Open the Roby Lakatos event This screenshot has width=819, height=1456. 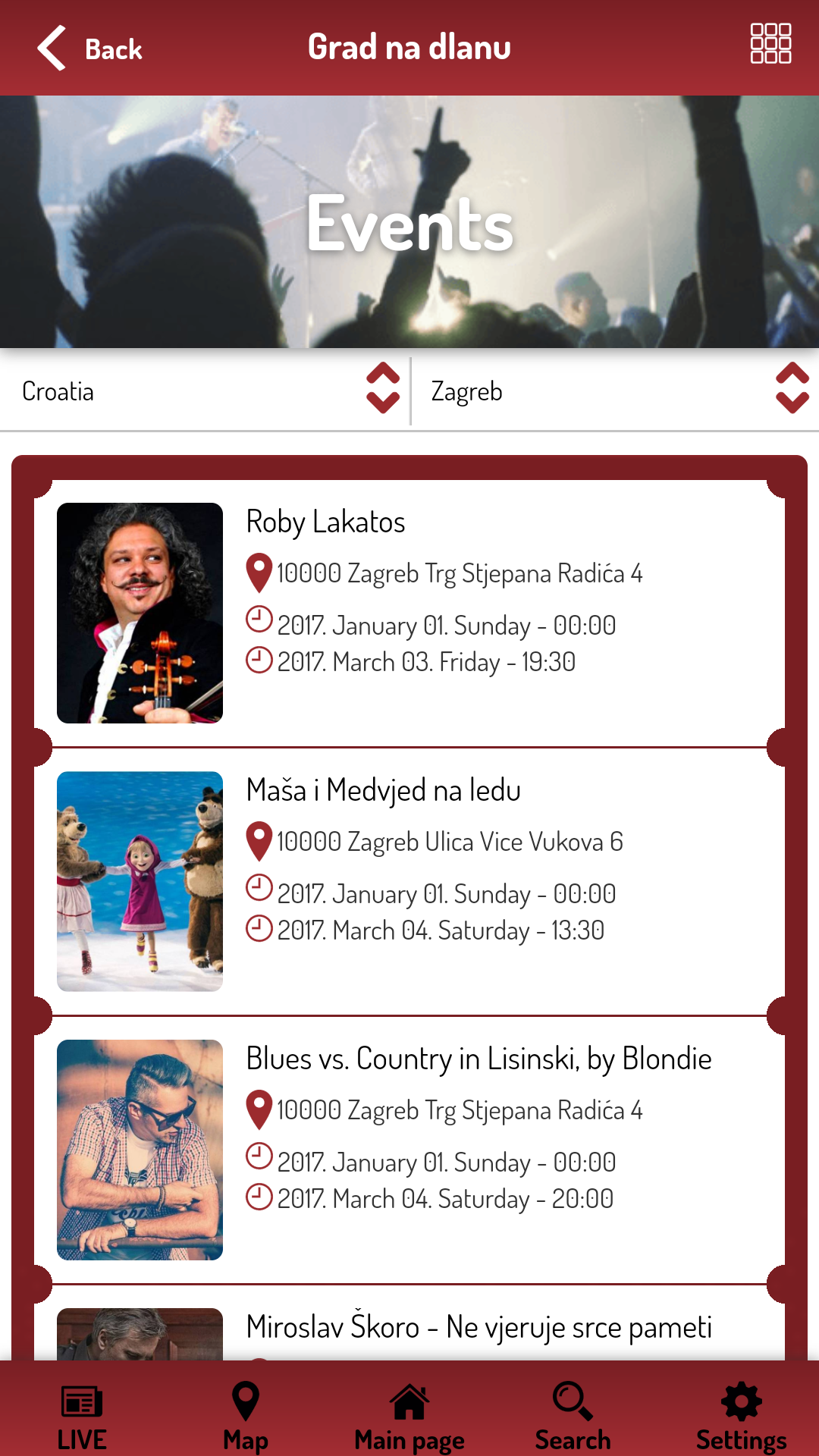click(409, 613)
